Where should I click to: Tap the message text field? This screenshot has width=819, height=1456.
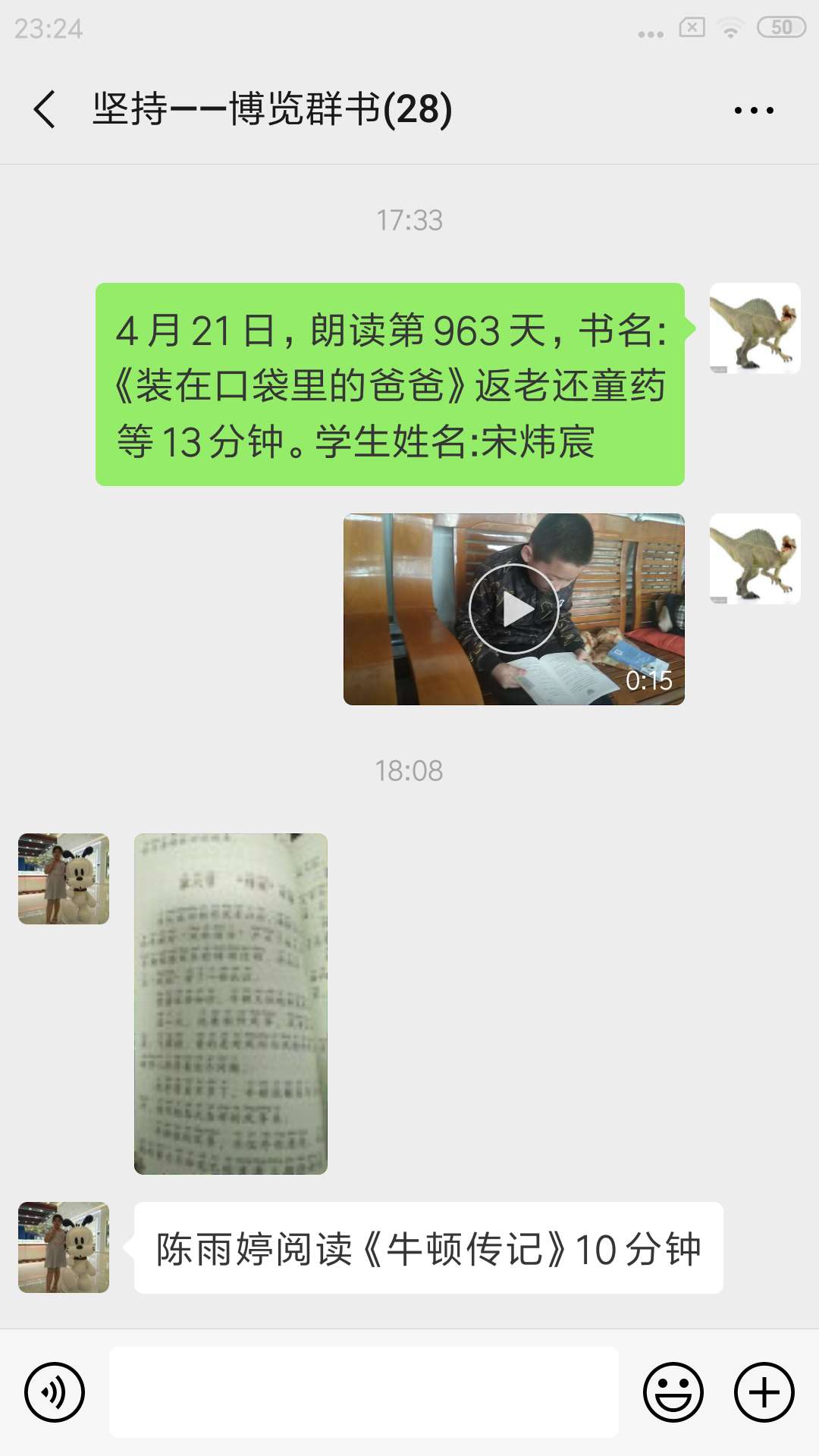coord(364,1392)
